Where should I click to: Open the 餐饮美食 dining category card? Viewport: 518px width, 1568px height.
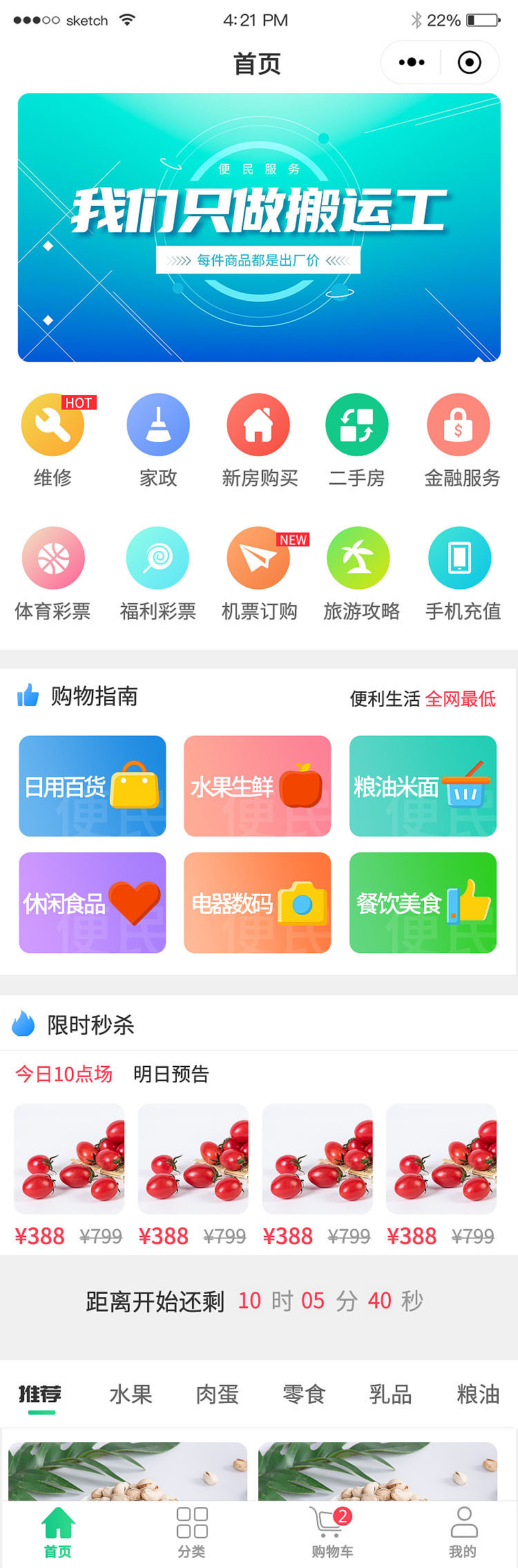coord(423,903)
